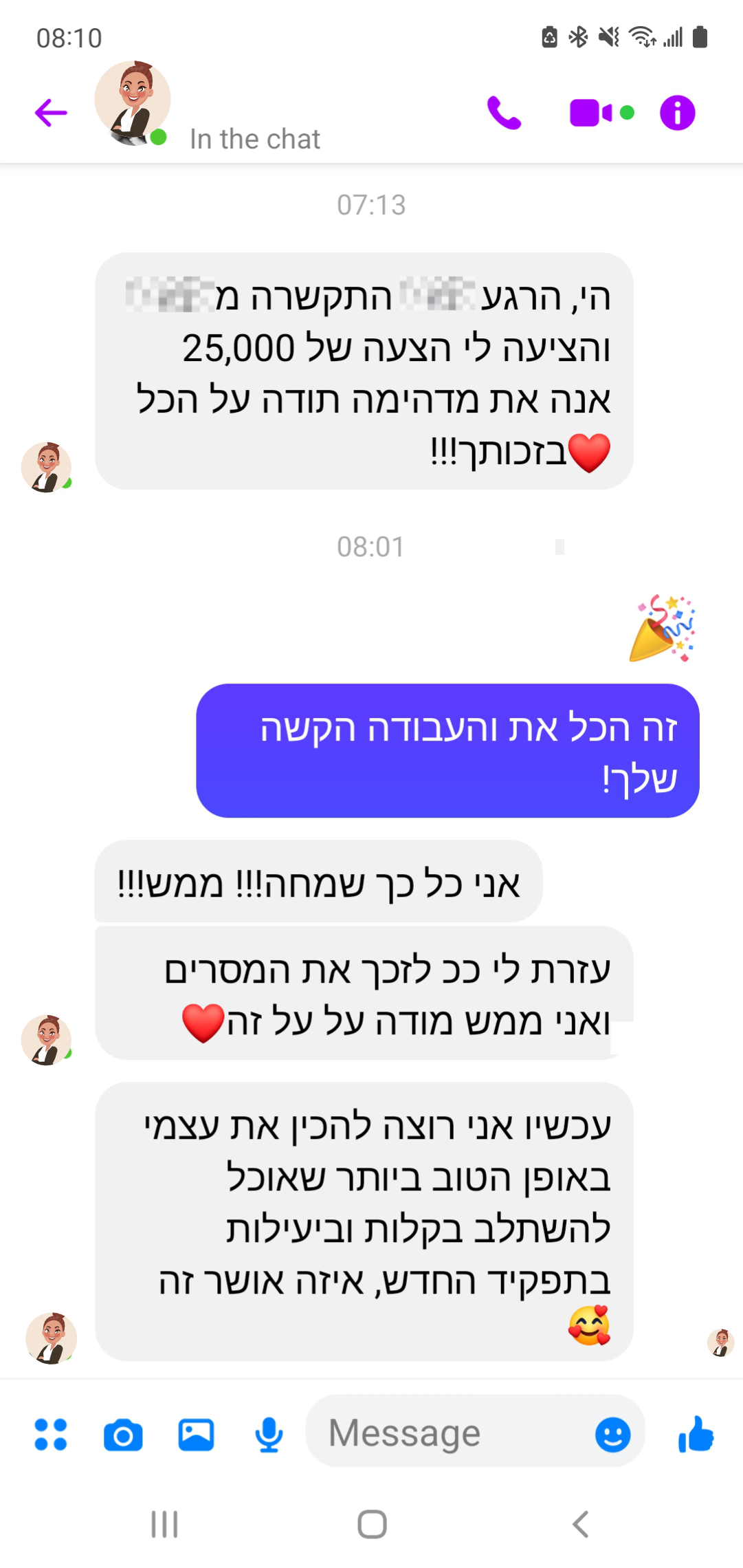Viewport: 743px width, 1568px height.
Task: Open the emoji picker in the message field
Action: pyautogui.click(x=612, y=1435)
